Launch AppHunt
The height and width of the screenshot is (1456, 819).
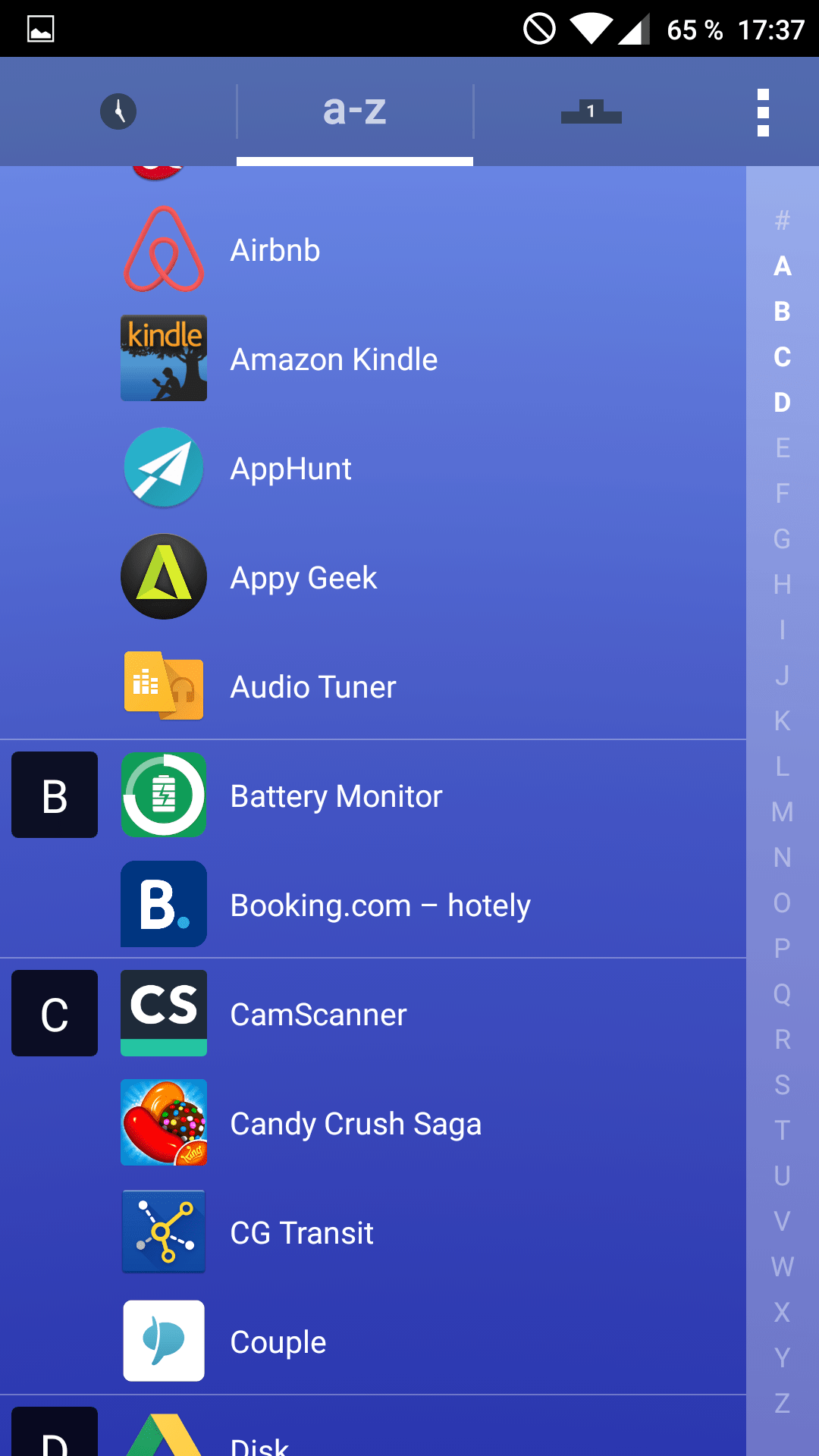click(373, 469)
